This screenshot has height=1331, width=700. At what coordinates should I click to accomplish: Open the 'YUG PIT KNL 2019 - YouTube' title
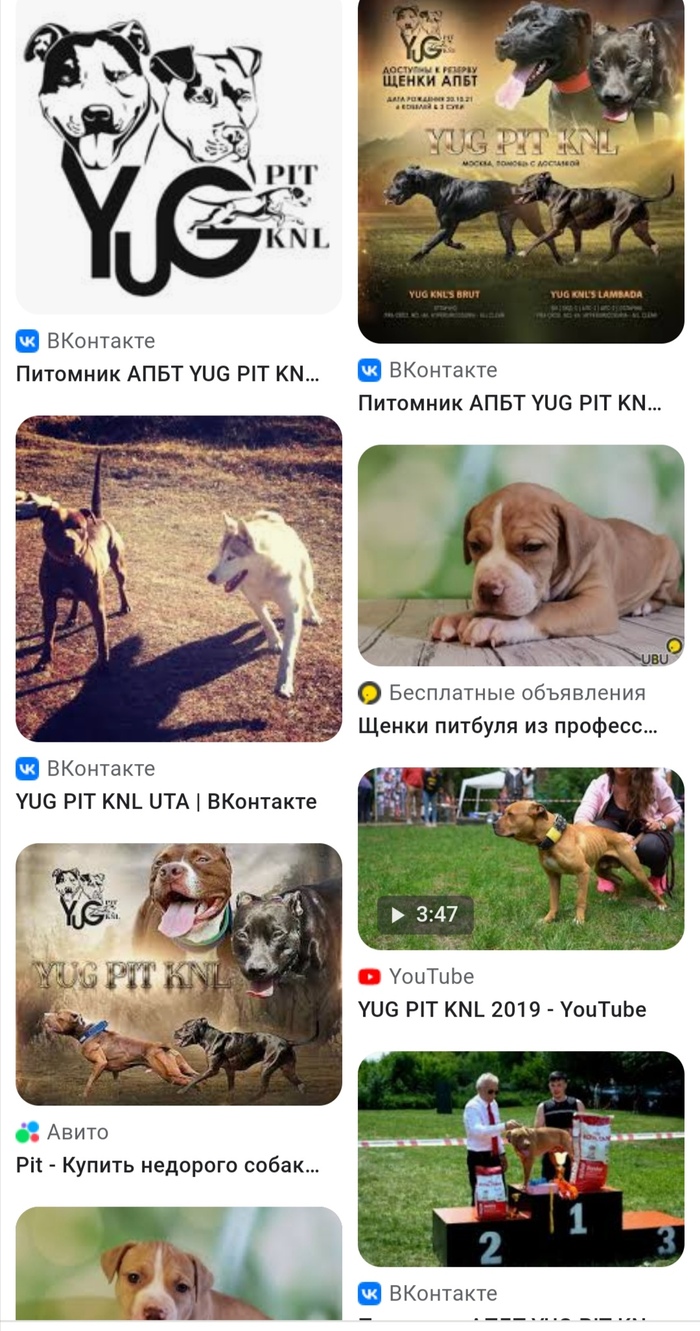tap(502, 1009)
